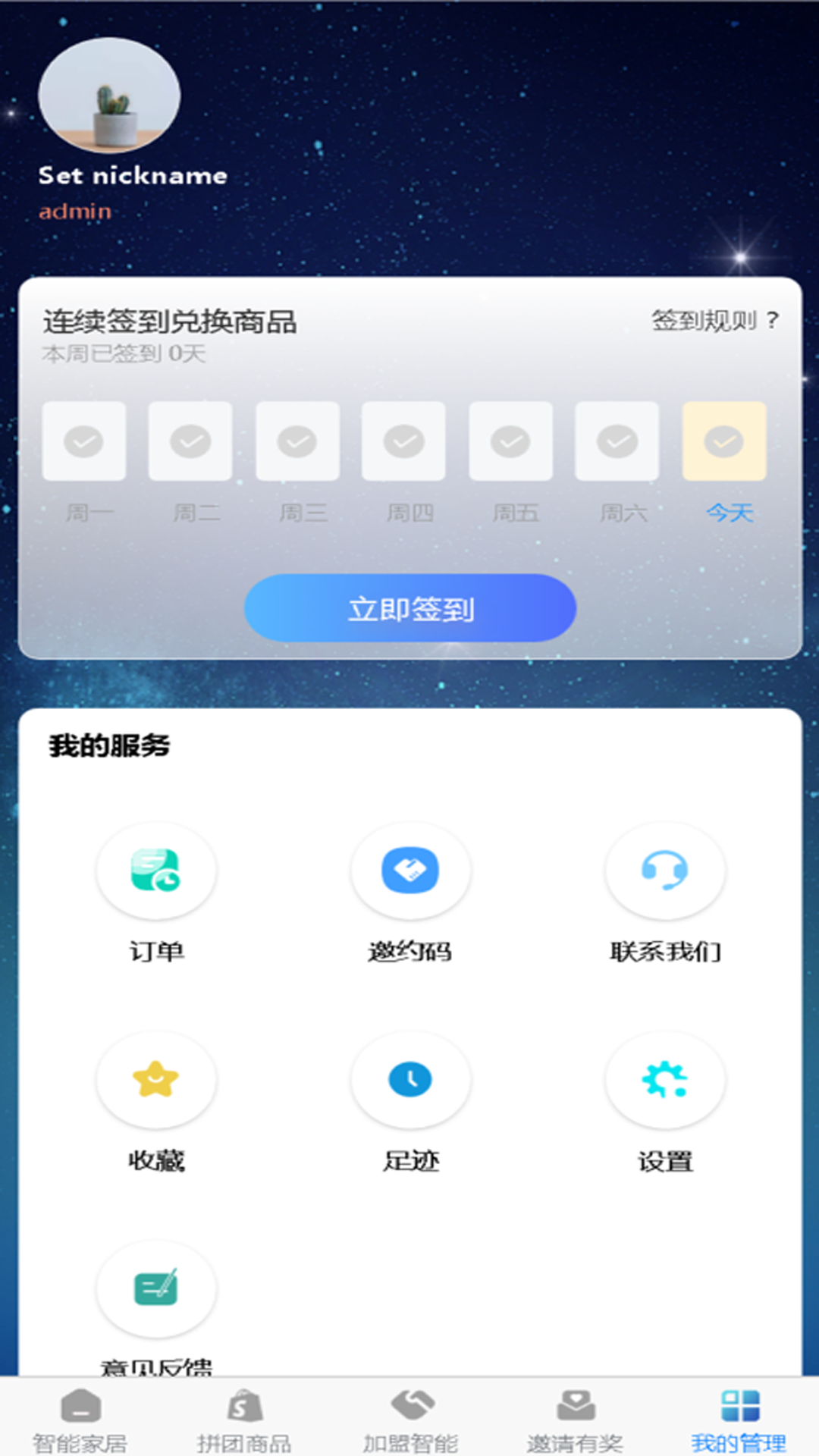View 足迹 browsing history
The width and height of the screenshot is (819, 1456).
(x=410, y=1081)
